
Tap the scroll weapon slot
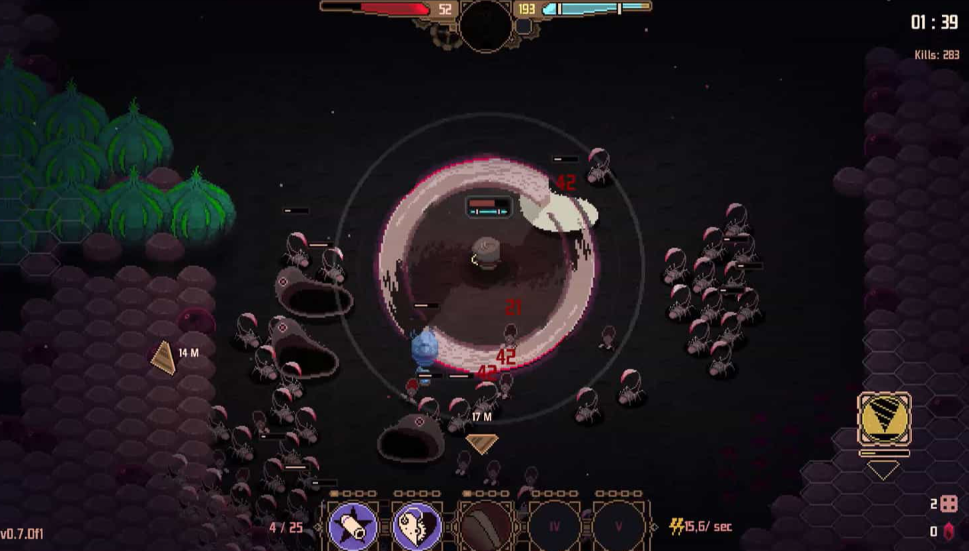(x=352, y=524)
